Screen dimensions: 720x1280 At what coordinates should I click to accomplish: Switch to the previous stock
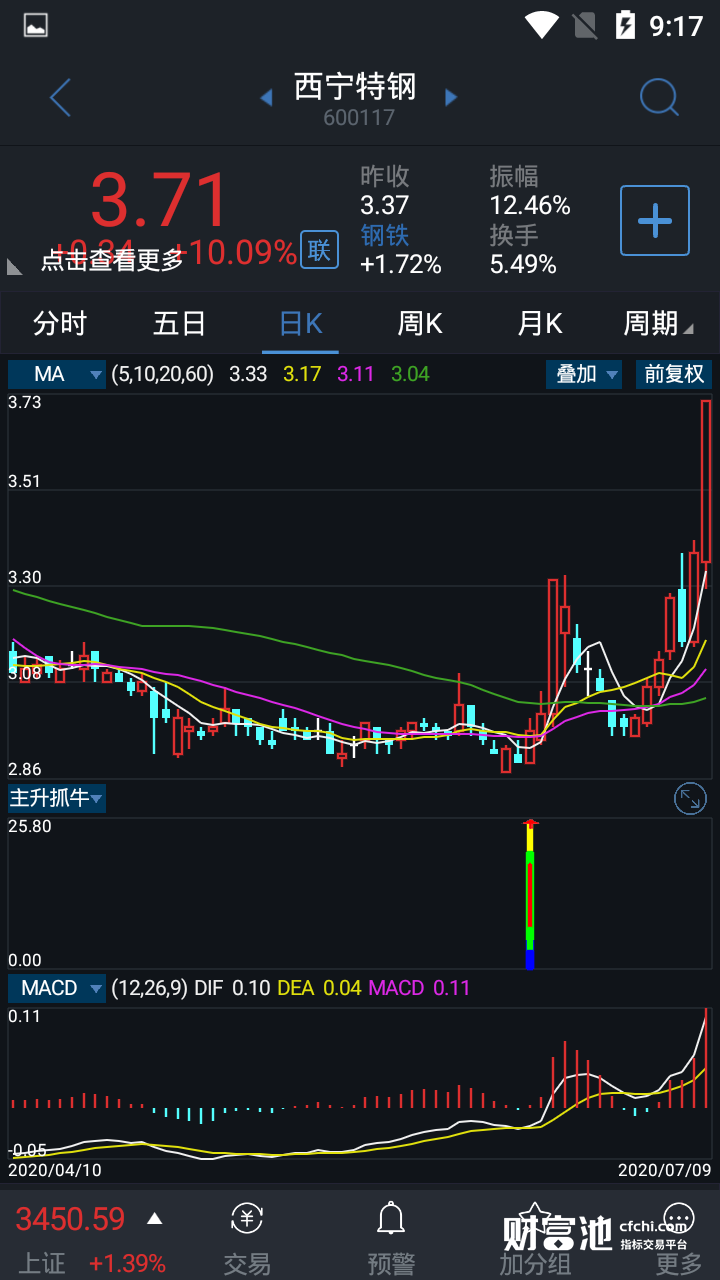266,97
